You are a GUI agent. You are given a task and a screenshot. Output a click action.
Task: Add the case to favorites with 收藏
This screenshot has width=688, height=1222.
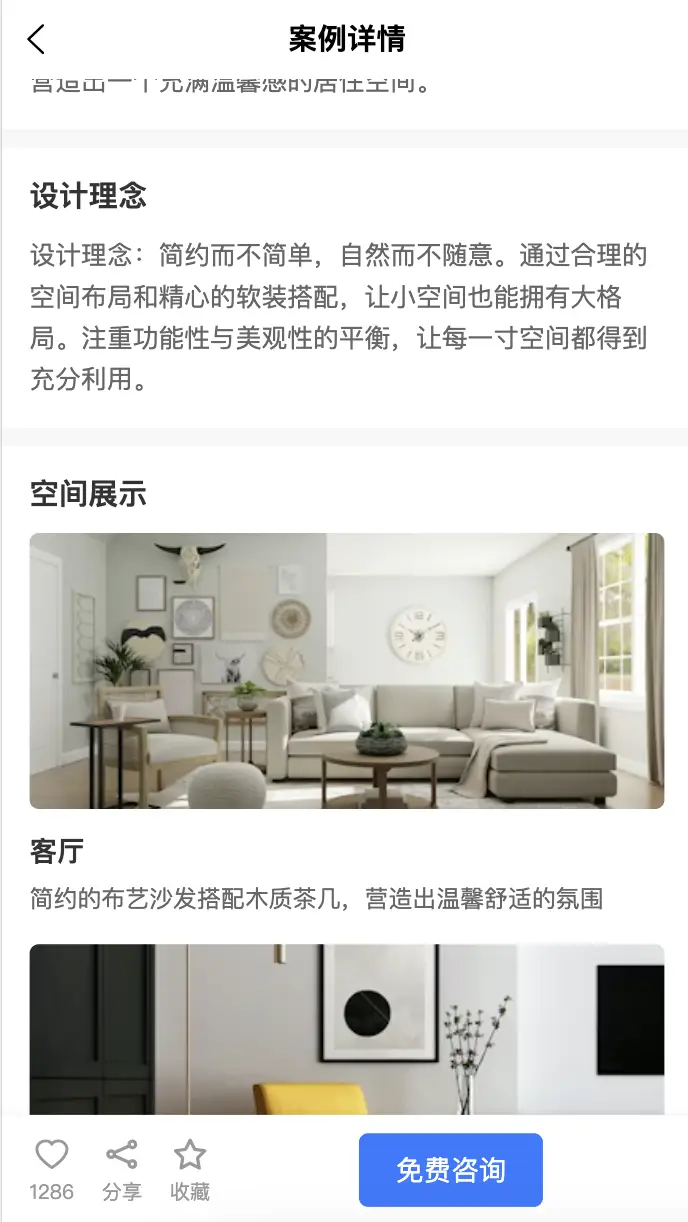(190, 1156)
